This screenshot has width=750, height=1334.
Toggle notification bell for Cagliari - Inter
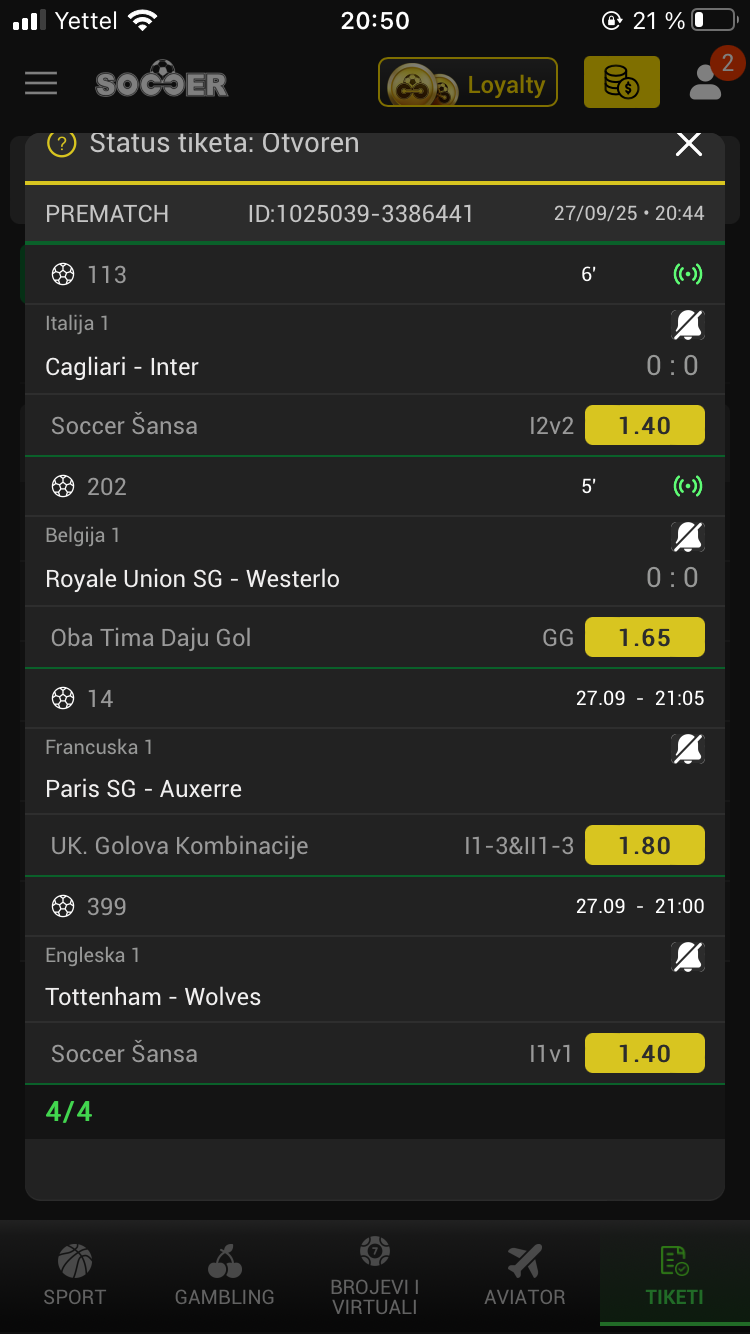coord(688,325)
